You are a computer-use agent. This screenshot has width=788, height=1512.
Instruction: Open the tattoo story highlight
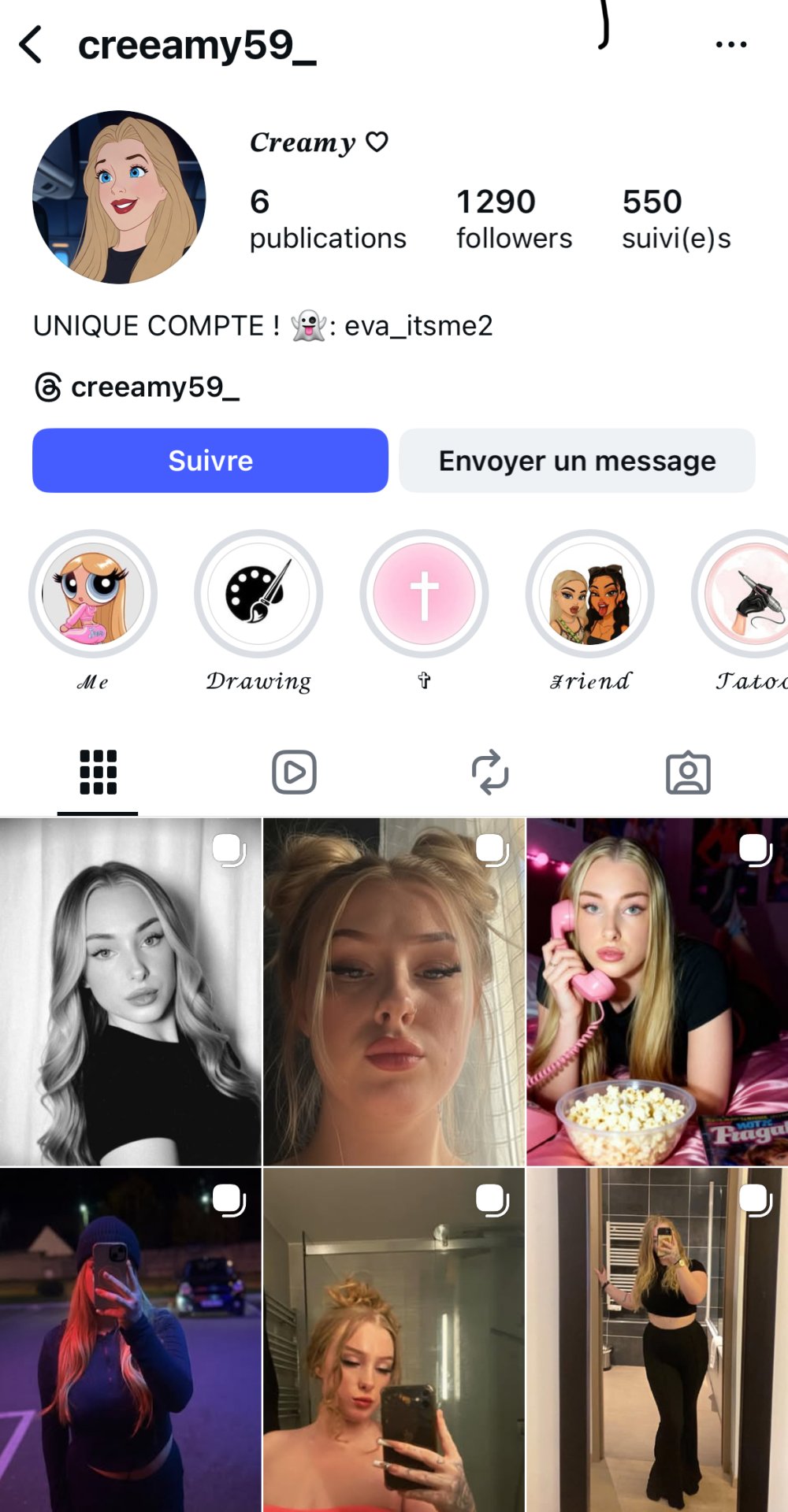pos(745,595)
